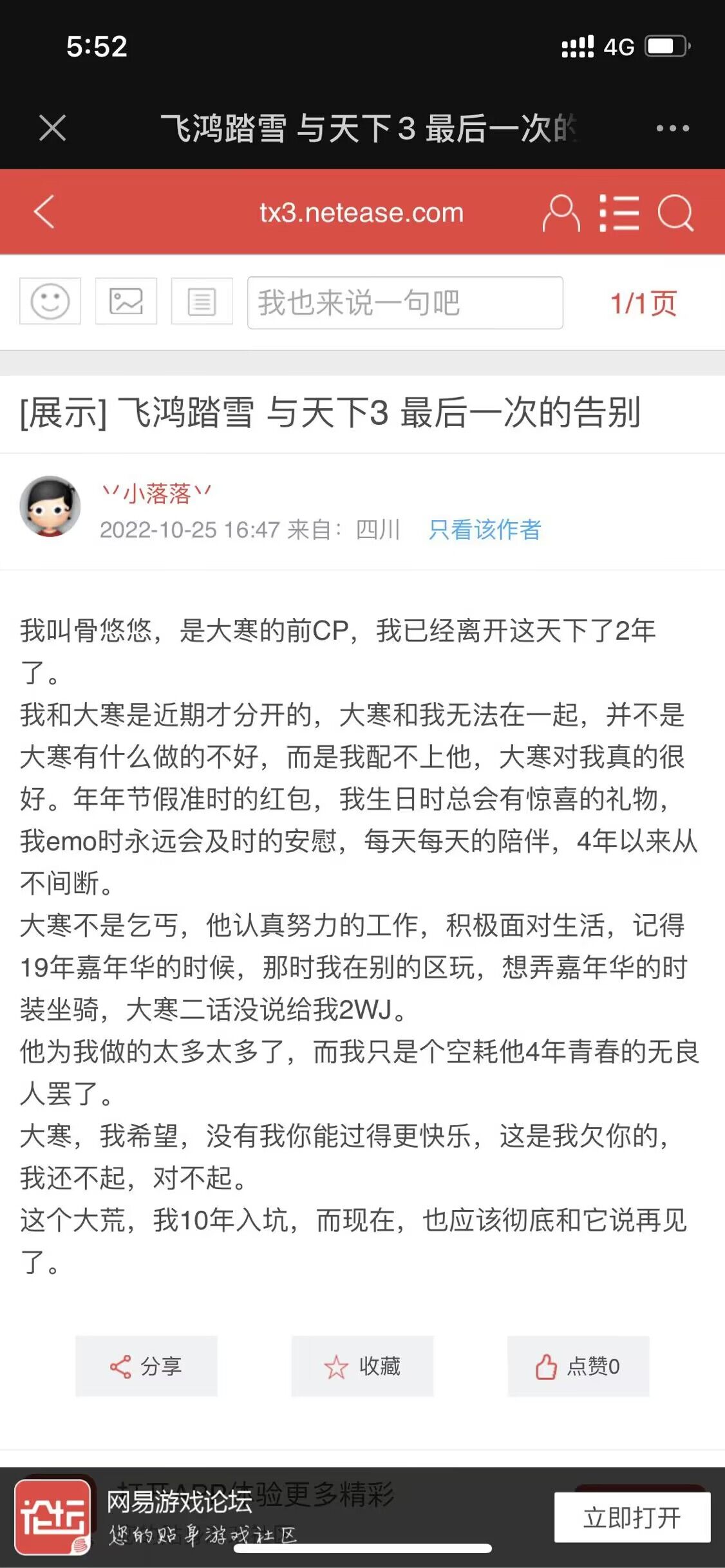The height and width of the screenshot is (1568, 725).
Task: Open the text document reply icon
Action: 202,301
